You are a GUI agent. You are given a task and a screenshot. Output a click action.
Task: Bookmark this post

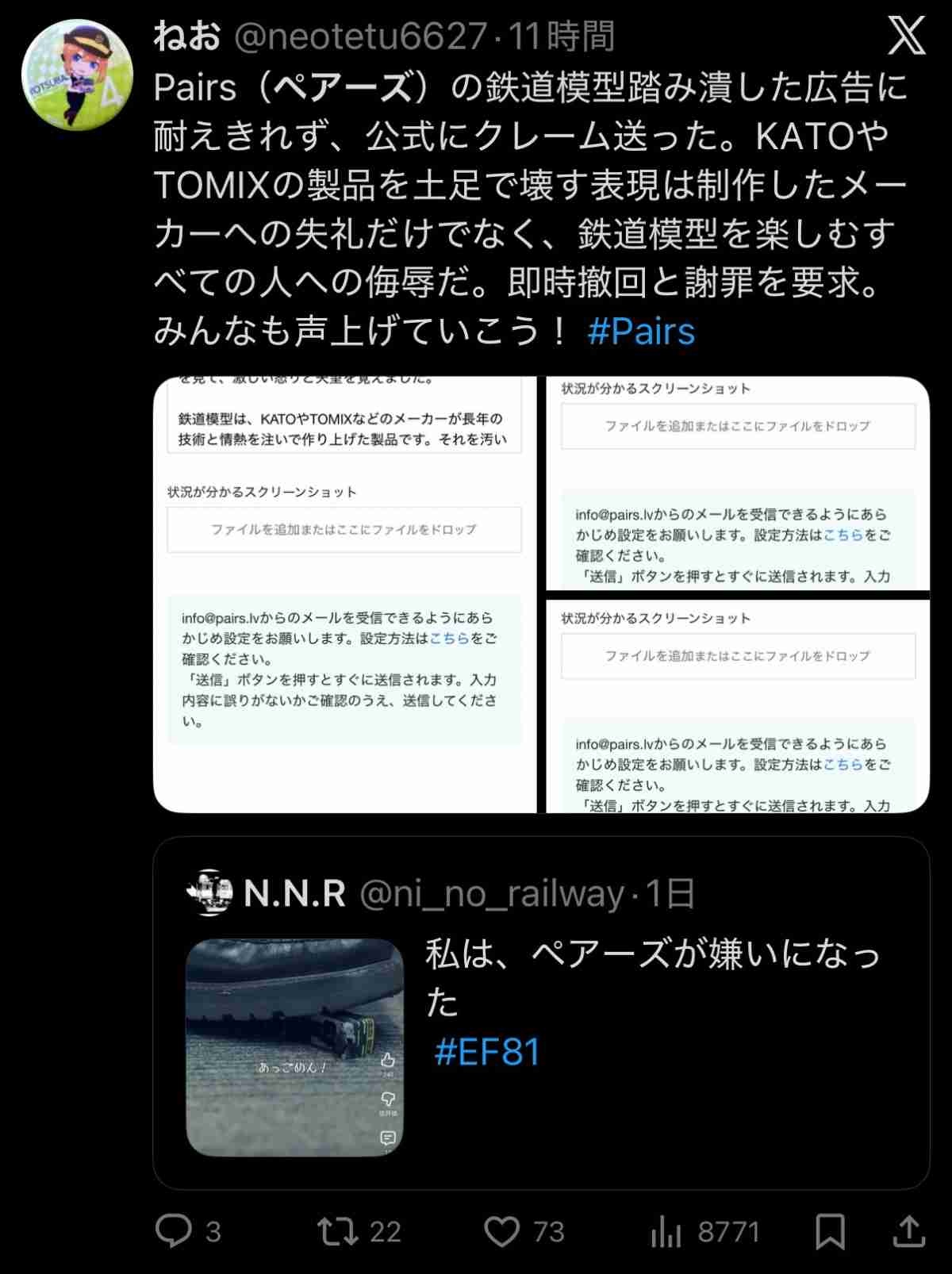click(830, 1231)
